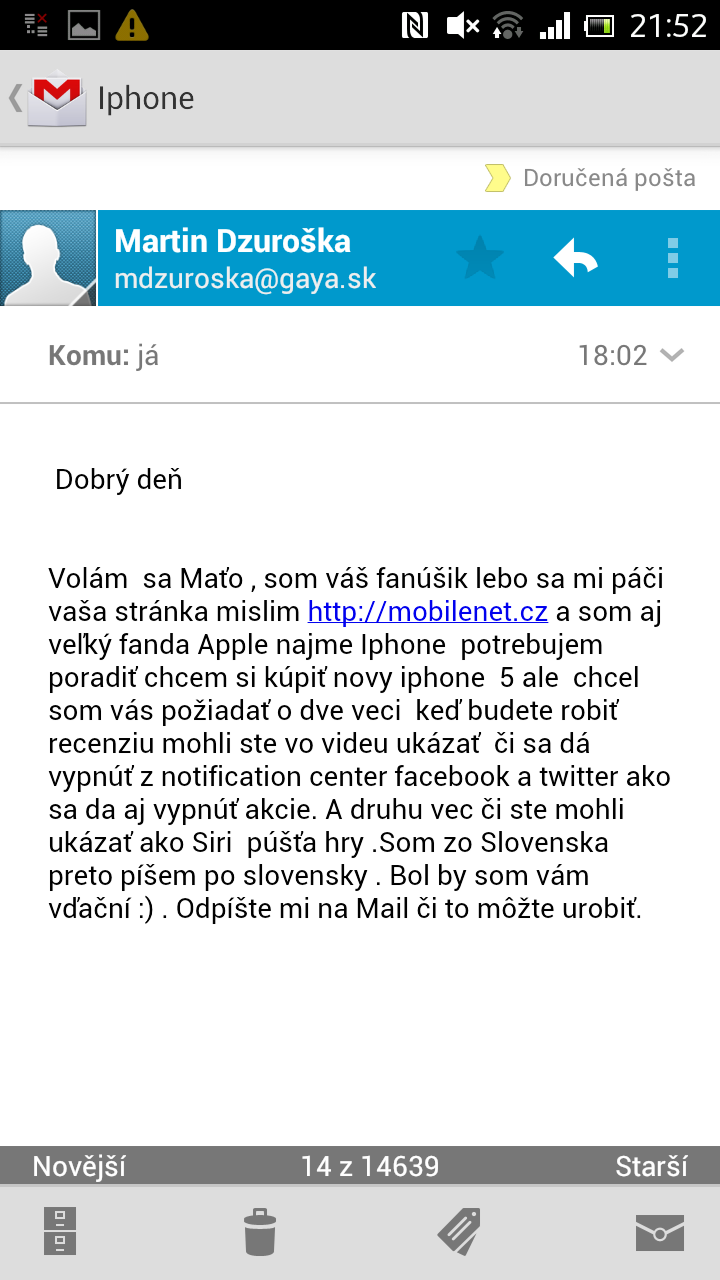Star this email from Martin Dzuroška

coord(480,259)
